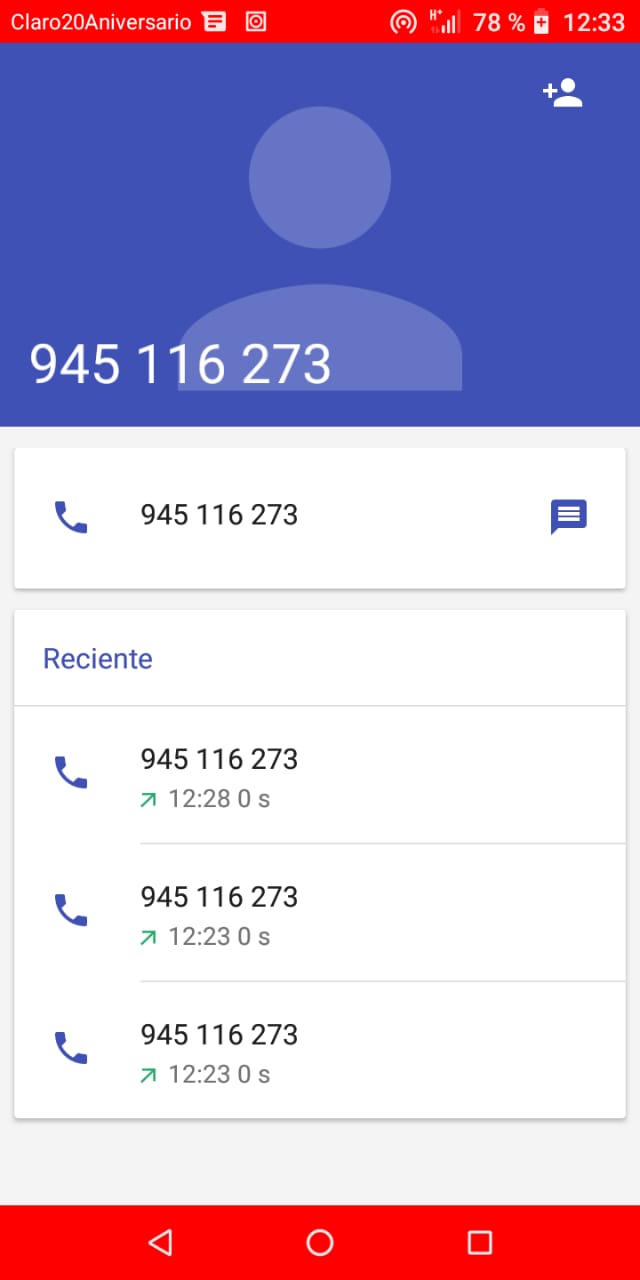
Task: Go back with the system back button
Action: click(x=160, y=1242)
